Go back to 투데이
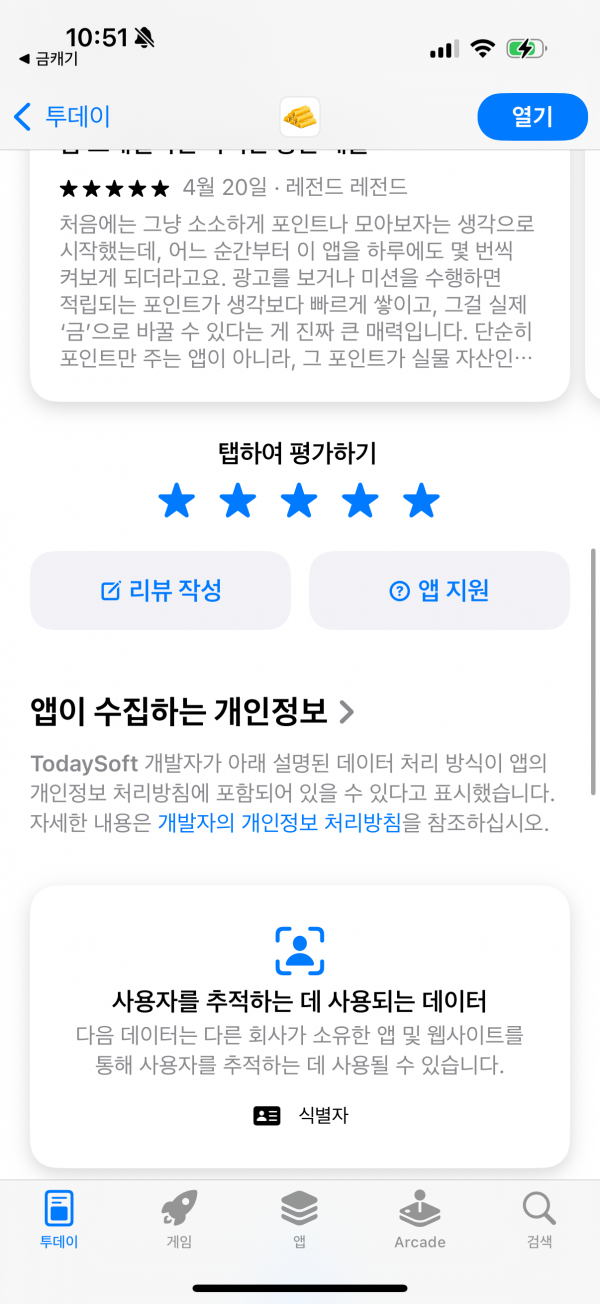Viewport: 600px width, 1304px height. (61, 117)
